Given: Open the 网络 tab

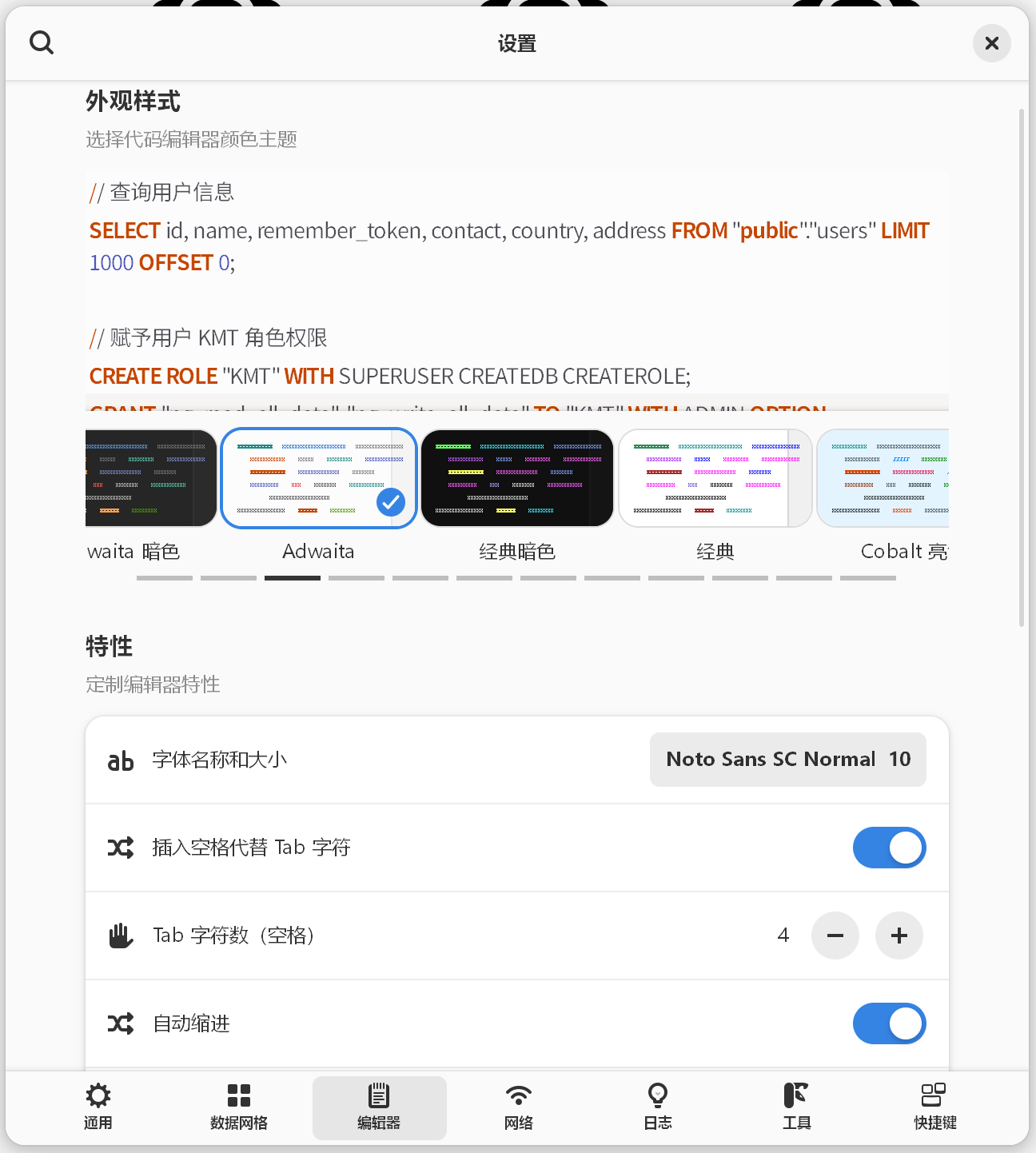Looking at the screenshot, I should [x=519, y=1107].
